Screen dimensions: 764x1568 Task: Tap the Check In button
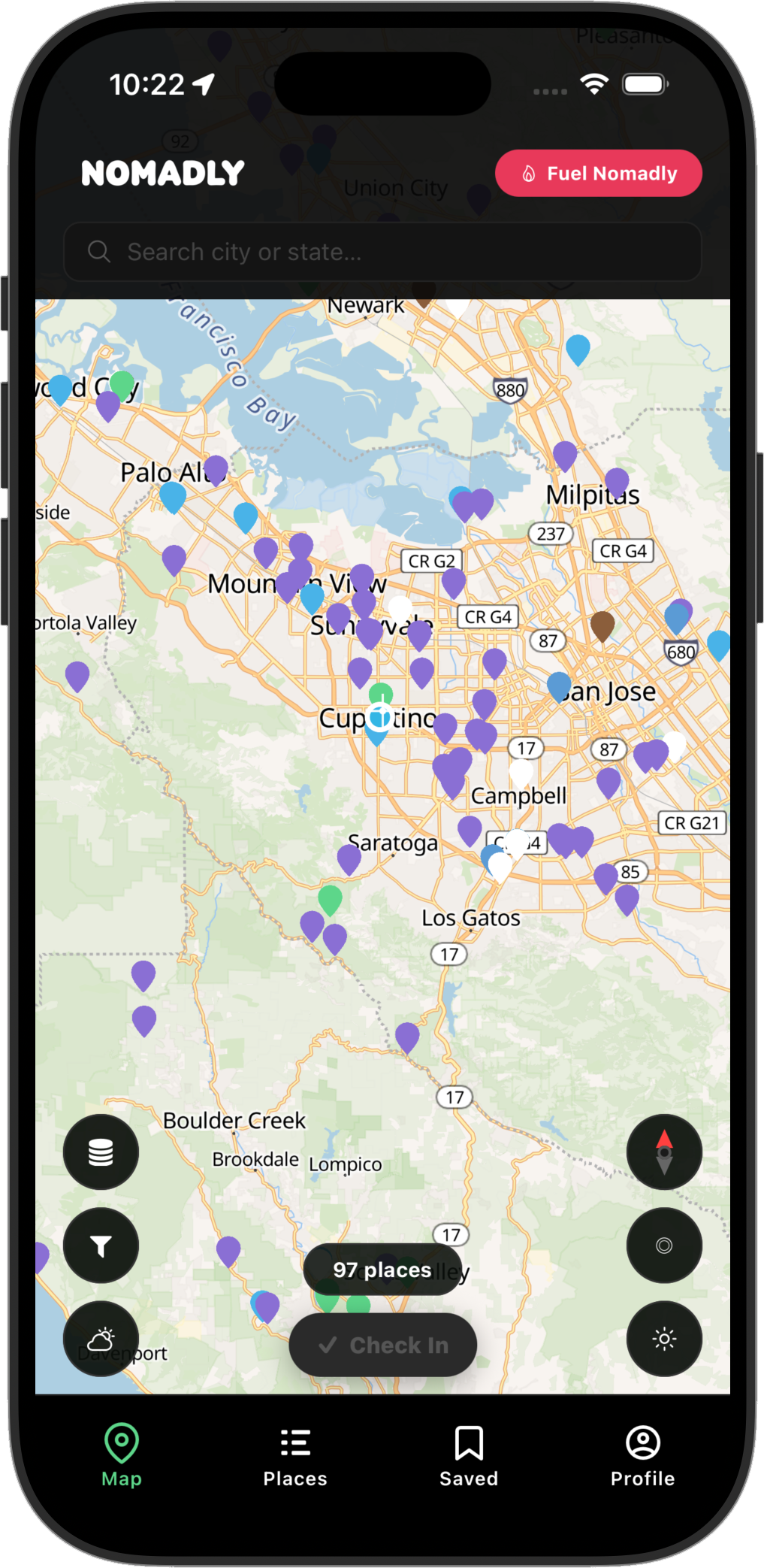382,1345
